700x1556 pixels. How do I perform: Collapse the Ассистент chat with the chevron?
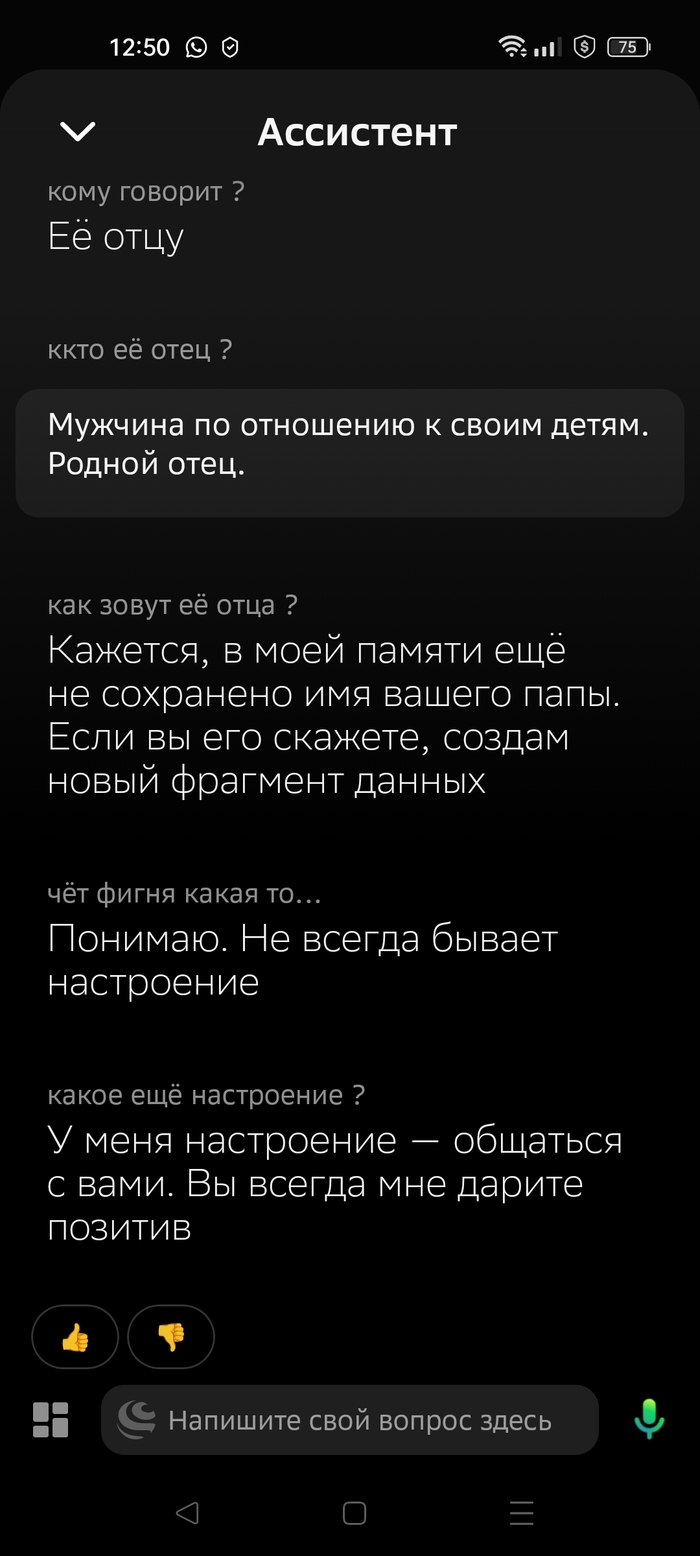point(78,131)
